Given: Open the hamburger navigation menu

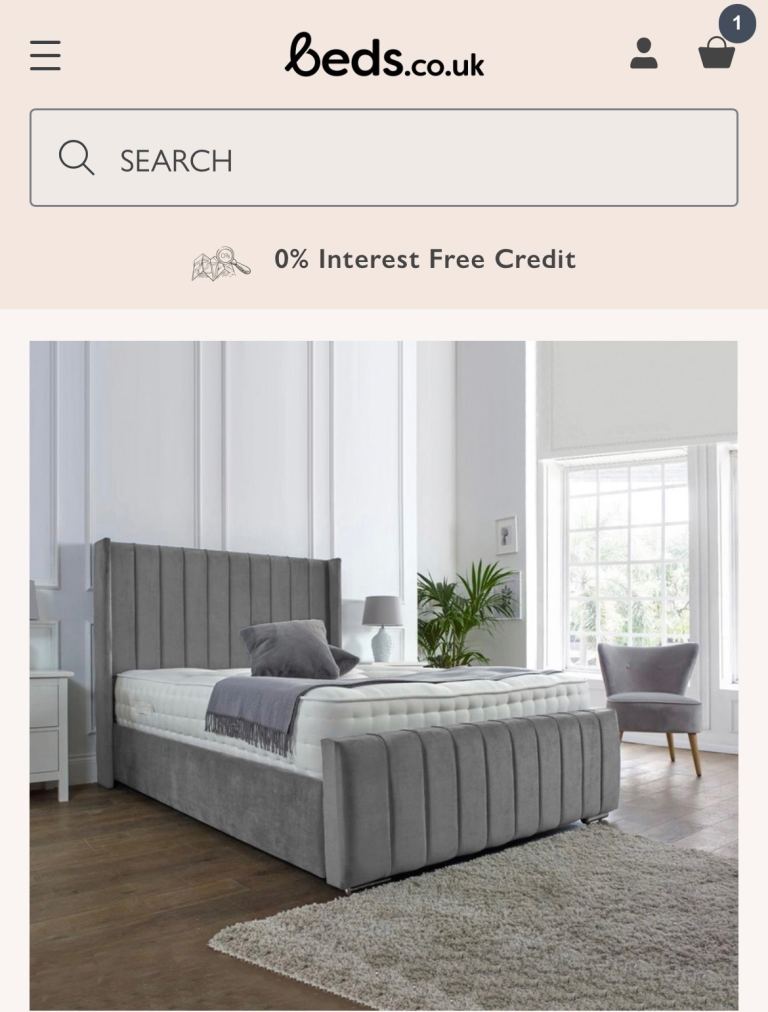Looking at the screenshot, I should [45, 55].
